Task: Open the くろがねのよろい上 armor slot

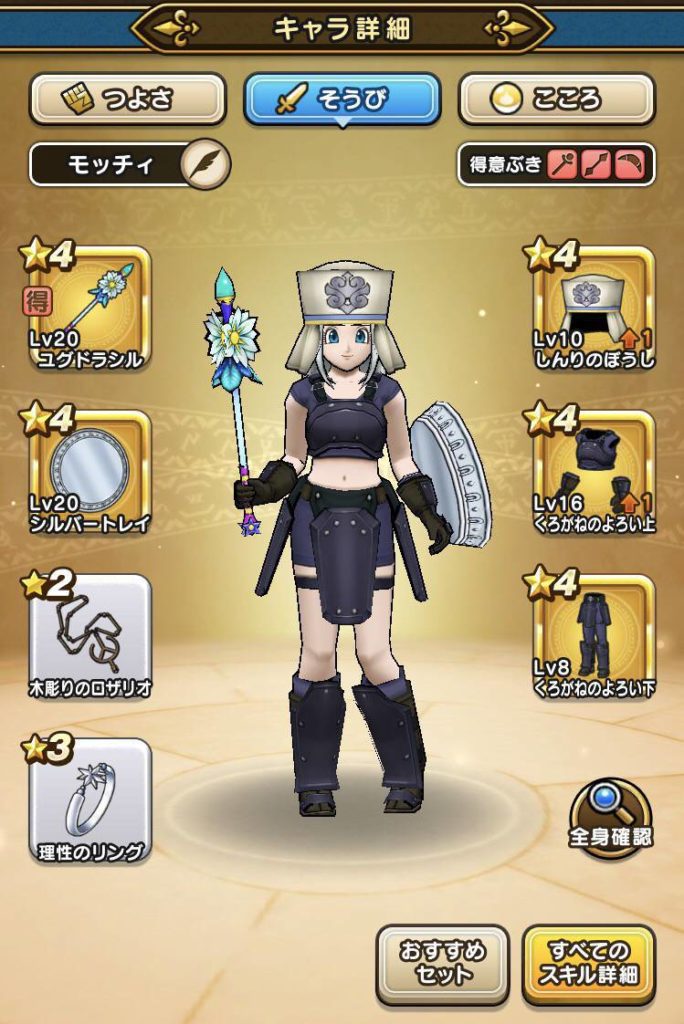Action: (594, 471)
